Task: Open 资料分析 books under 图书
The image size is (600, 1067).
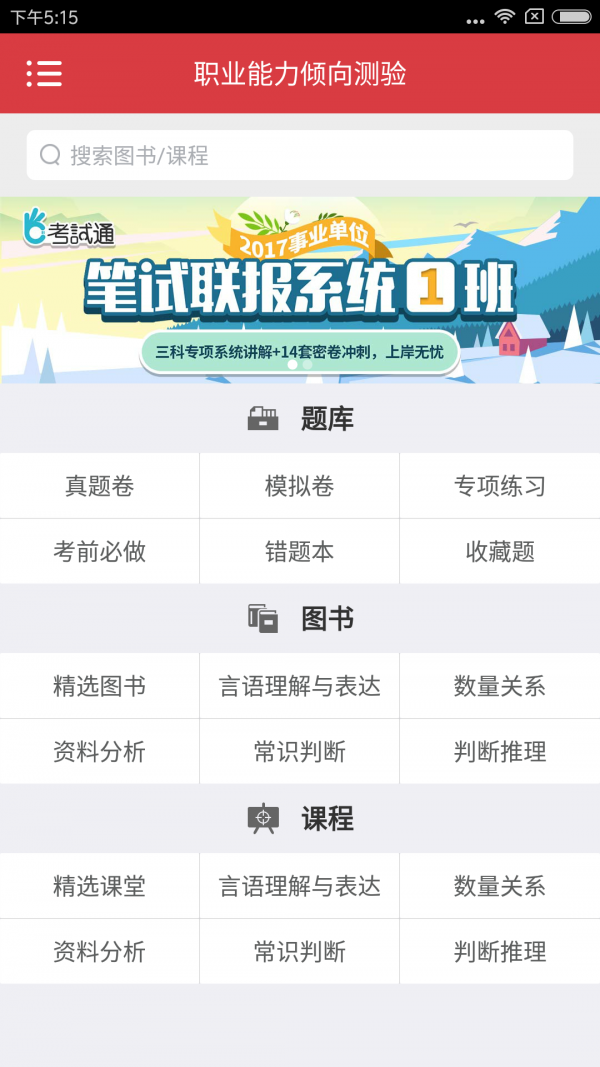Action: (99, 751)
